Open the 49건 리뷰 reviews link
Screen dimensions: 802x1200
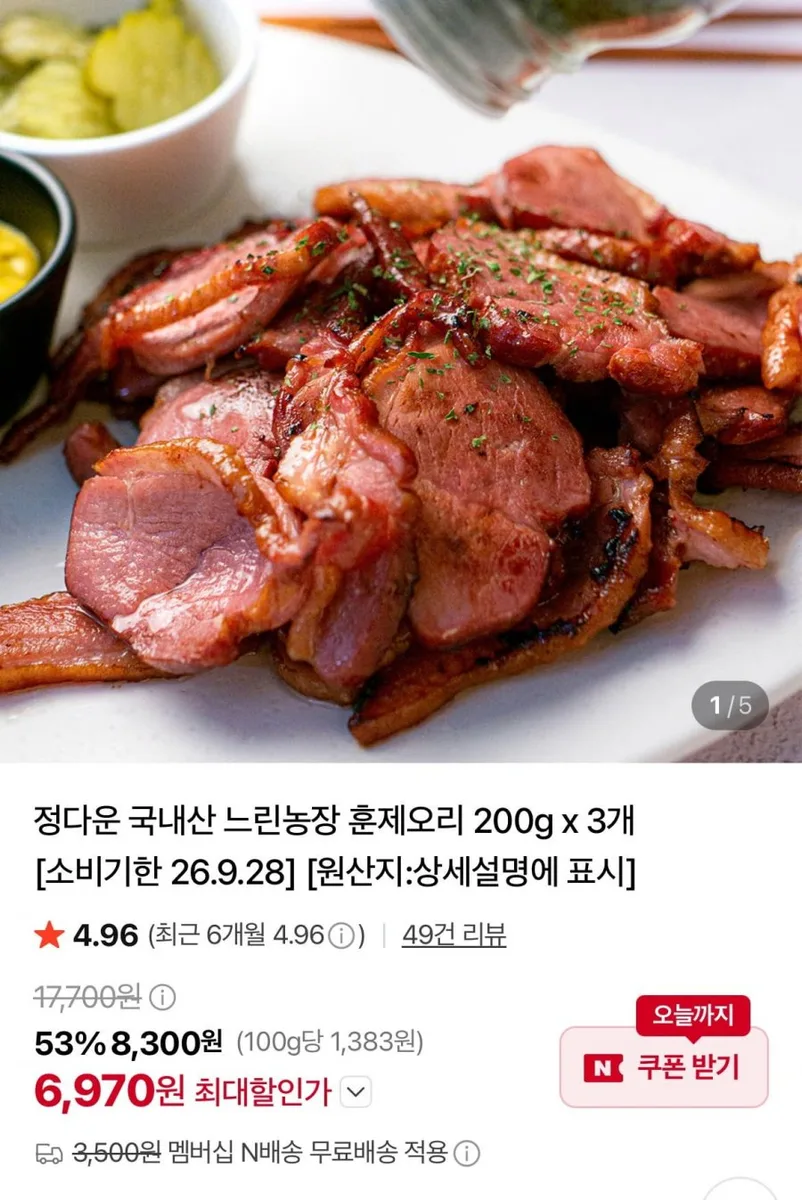pyautogui.click(x=454, y=935)
